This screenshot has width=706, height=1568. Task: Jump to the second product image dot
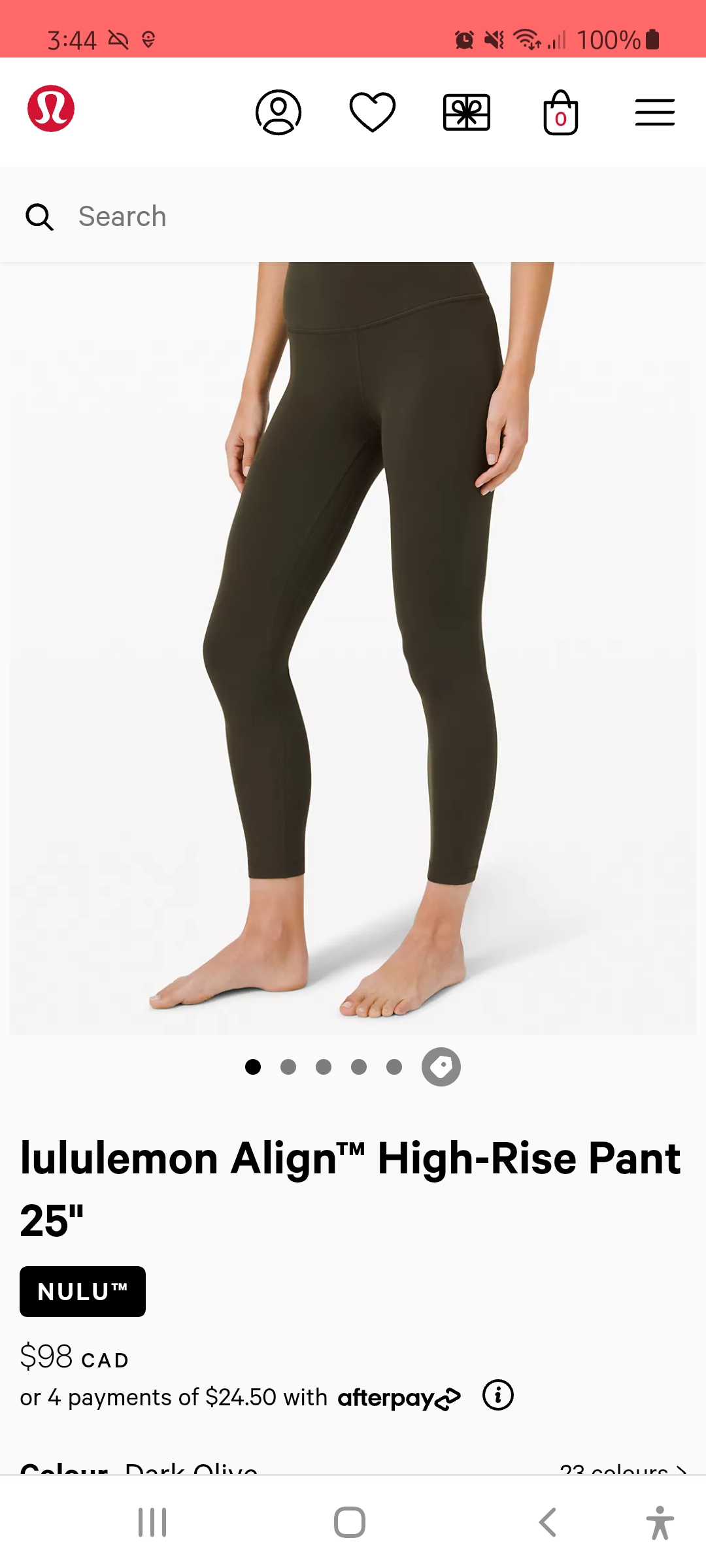[x=288, y=1067]
